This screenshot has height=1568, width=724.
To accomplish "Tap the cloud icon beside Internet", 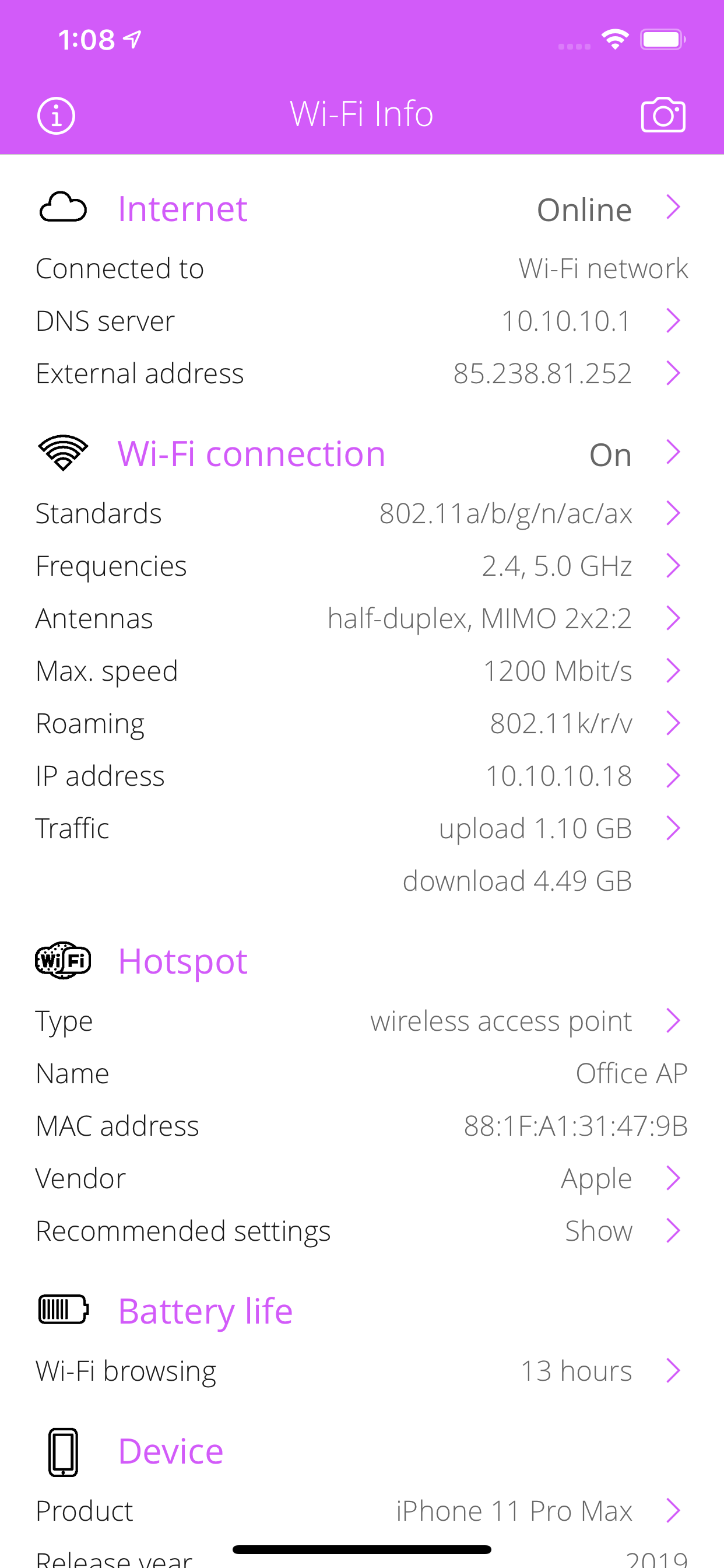I will pos(63,208).
